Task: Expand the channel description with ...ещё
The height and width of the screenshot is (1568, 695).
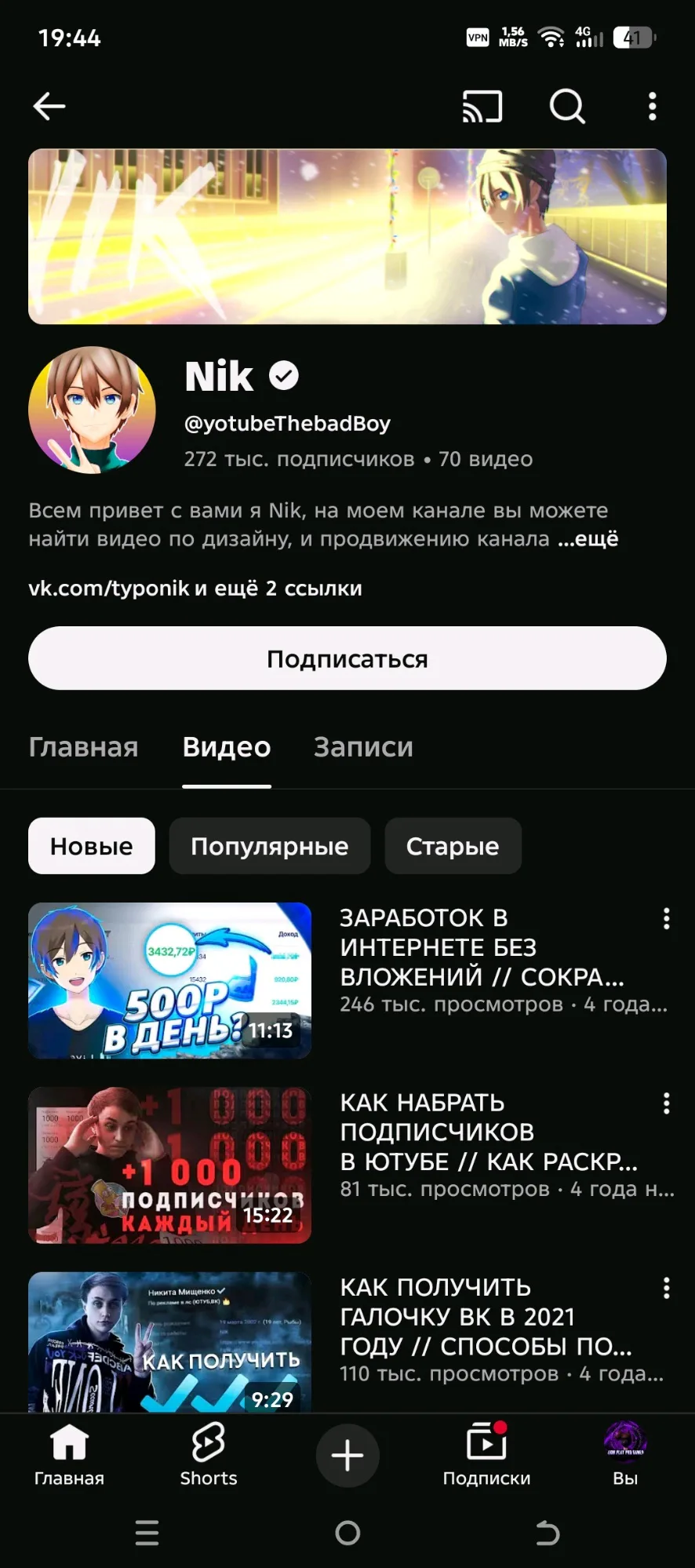Action: pos(588,539)
